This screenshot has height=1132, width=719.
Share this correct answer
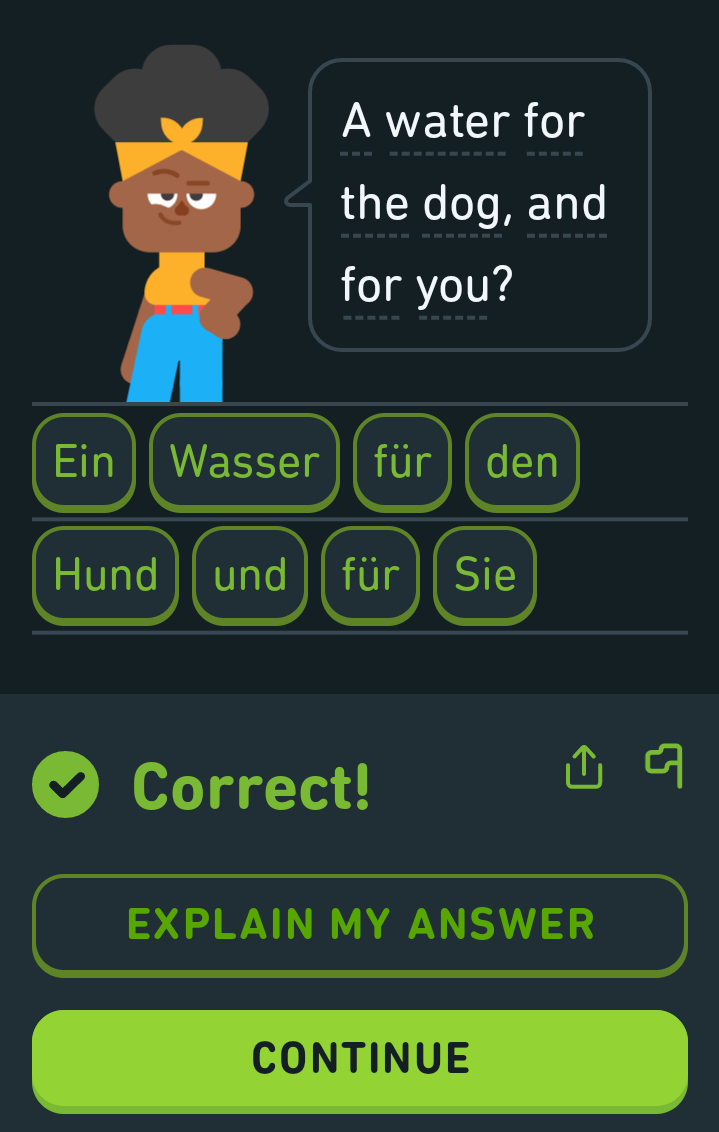coord(584,767)
